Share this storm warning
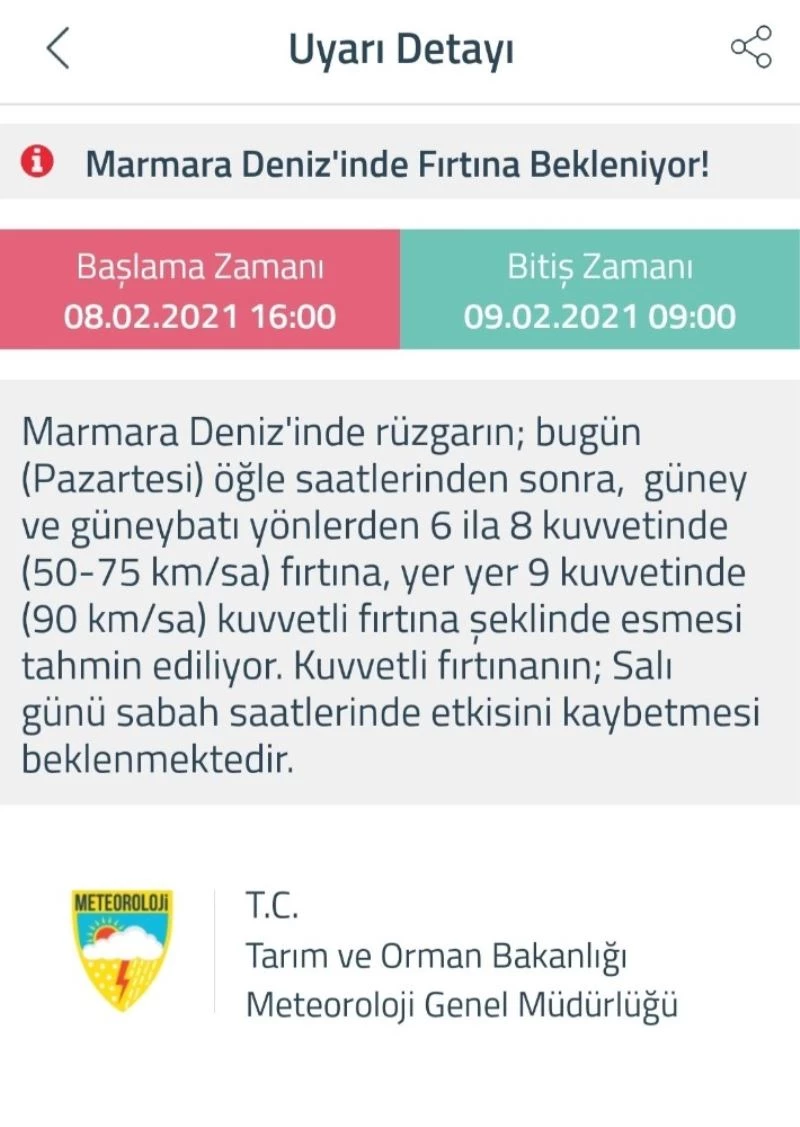This screenshot has height=1127, width=800. (x=751, y=47)
